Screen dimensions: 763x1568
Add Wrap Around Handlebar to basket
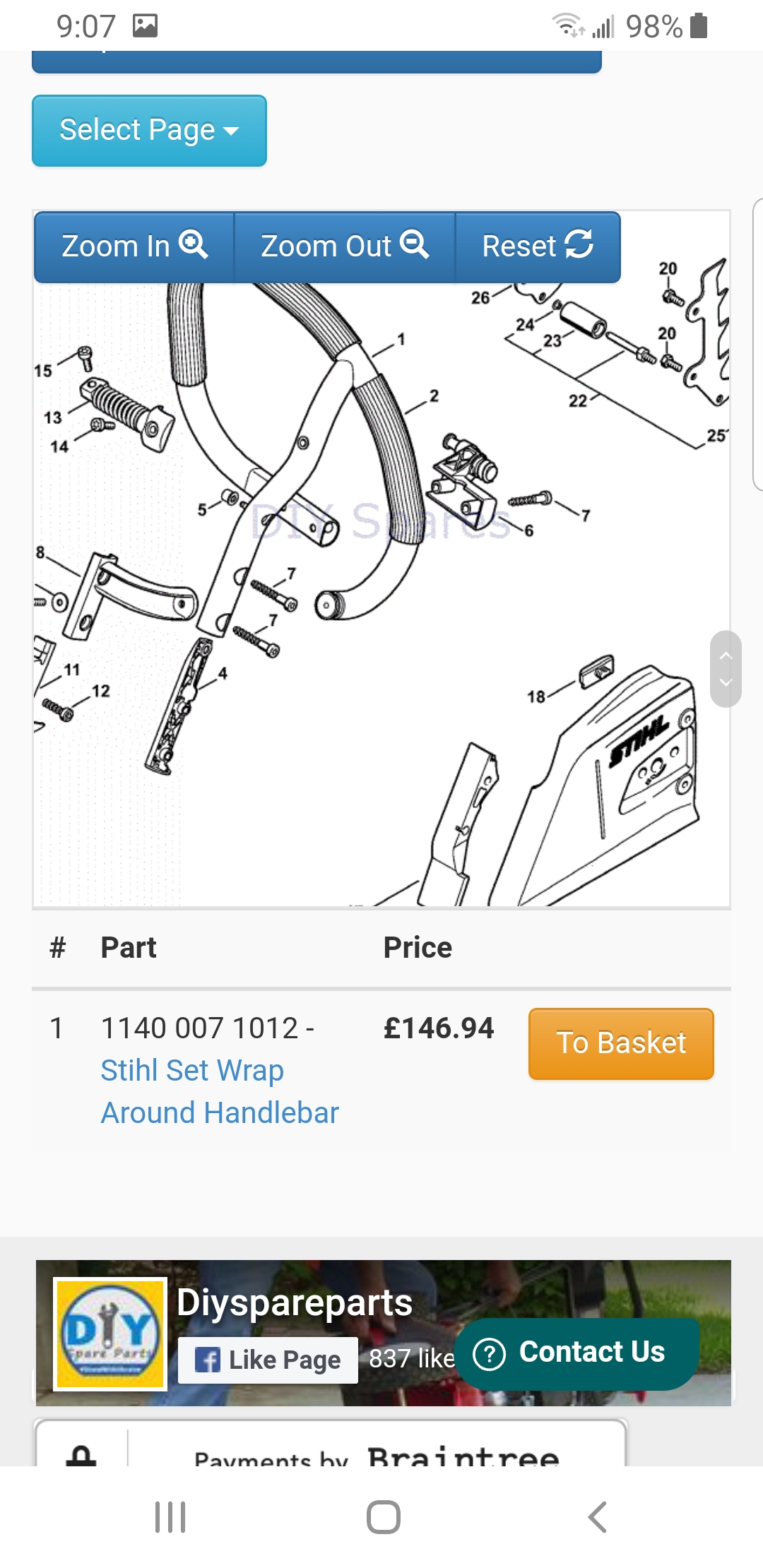tap(620, 1043)
